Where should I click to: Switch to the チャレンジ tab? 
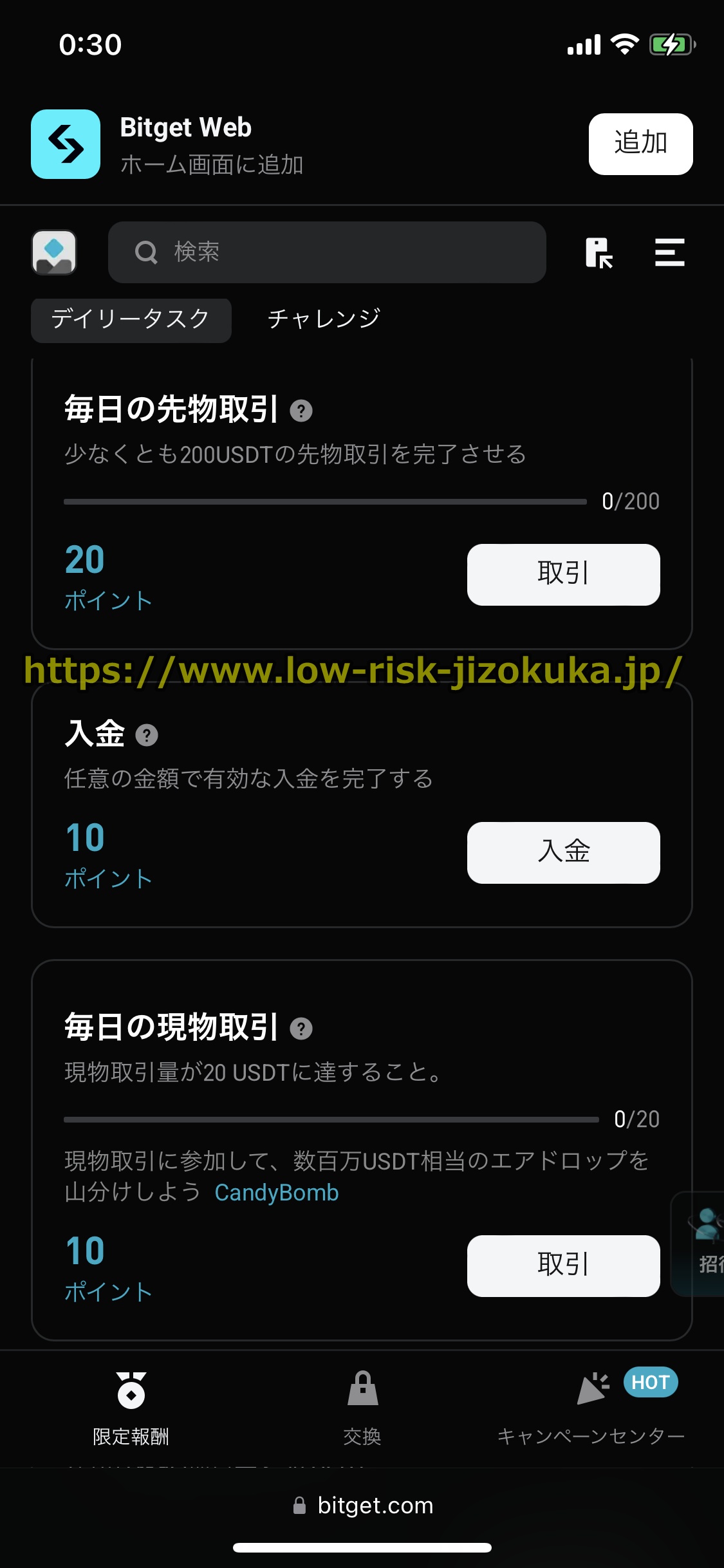[x=324, y=320]
